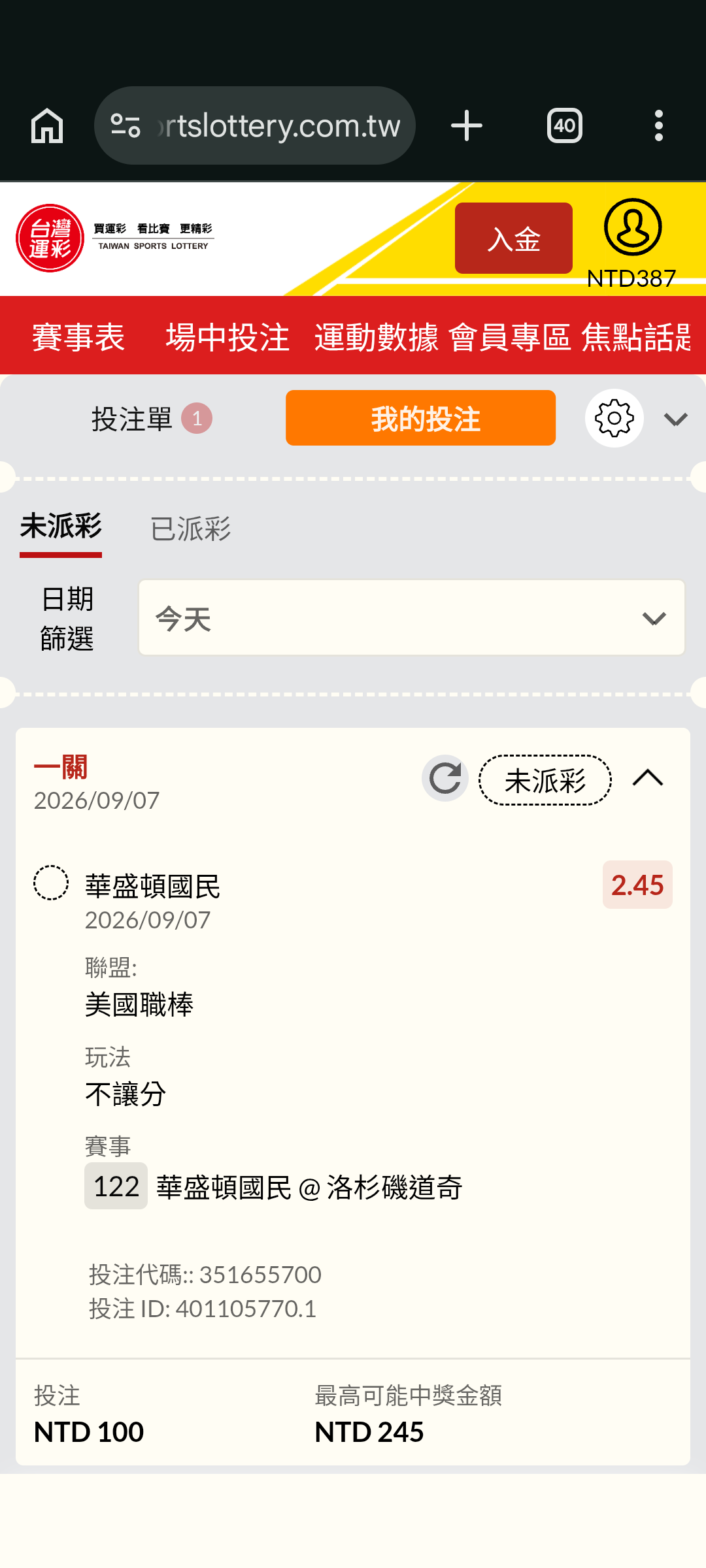This screenshot has height=1568, width=706.
Task: Open a new browser tab
Action: (467, 125)
